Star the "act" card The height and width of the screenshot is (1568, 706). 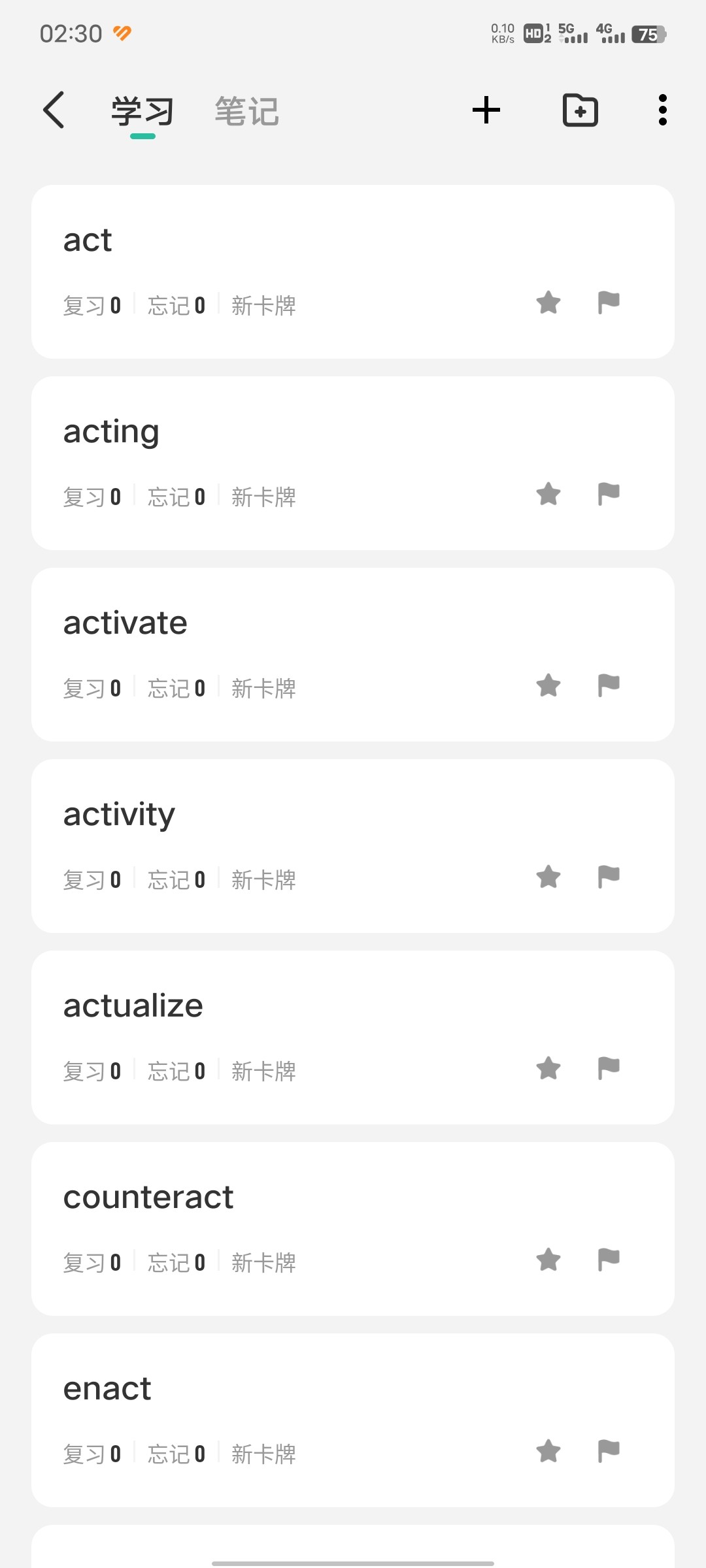tap(548, 302)
